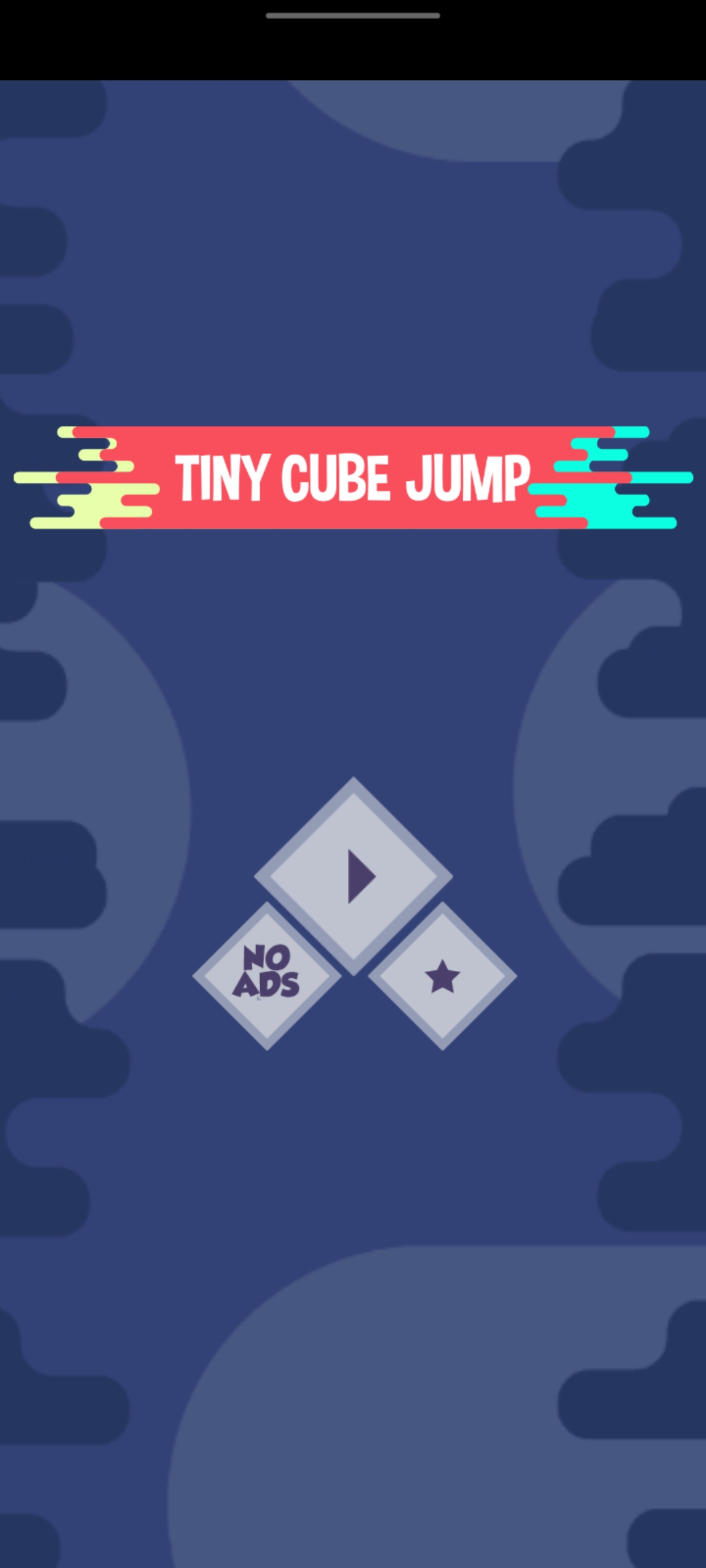Screen dimensions: 706x1568
Task: Tap the No Ads diamond button
Action: [267, 976]
